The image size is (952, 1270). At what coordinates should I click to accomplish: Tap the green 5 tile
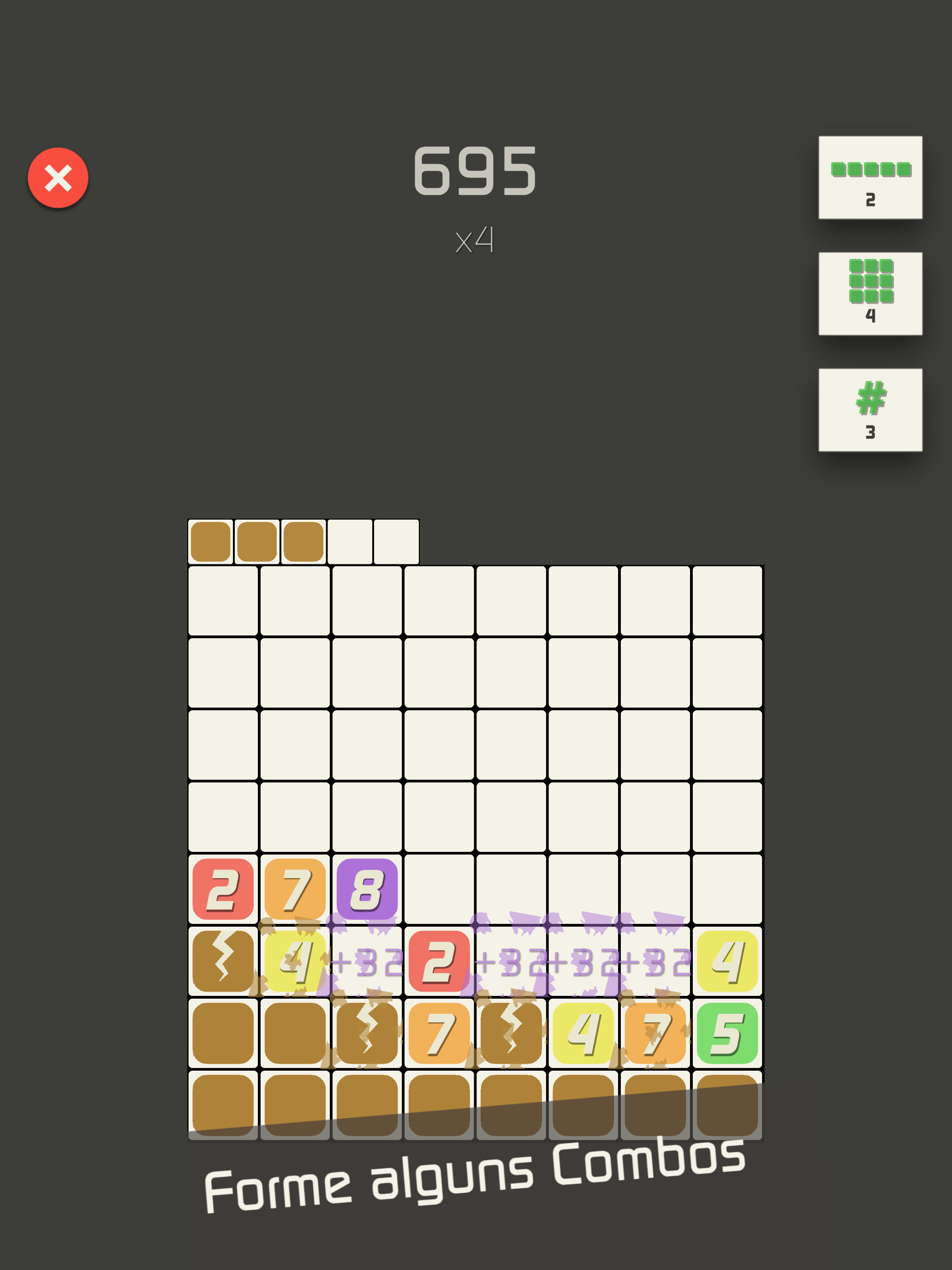727,1033
